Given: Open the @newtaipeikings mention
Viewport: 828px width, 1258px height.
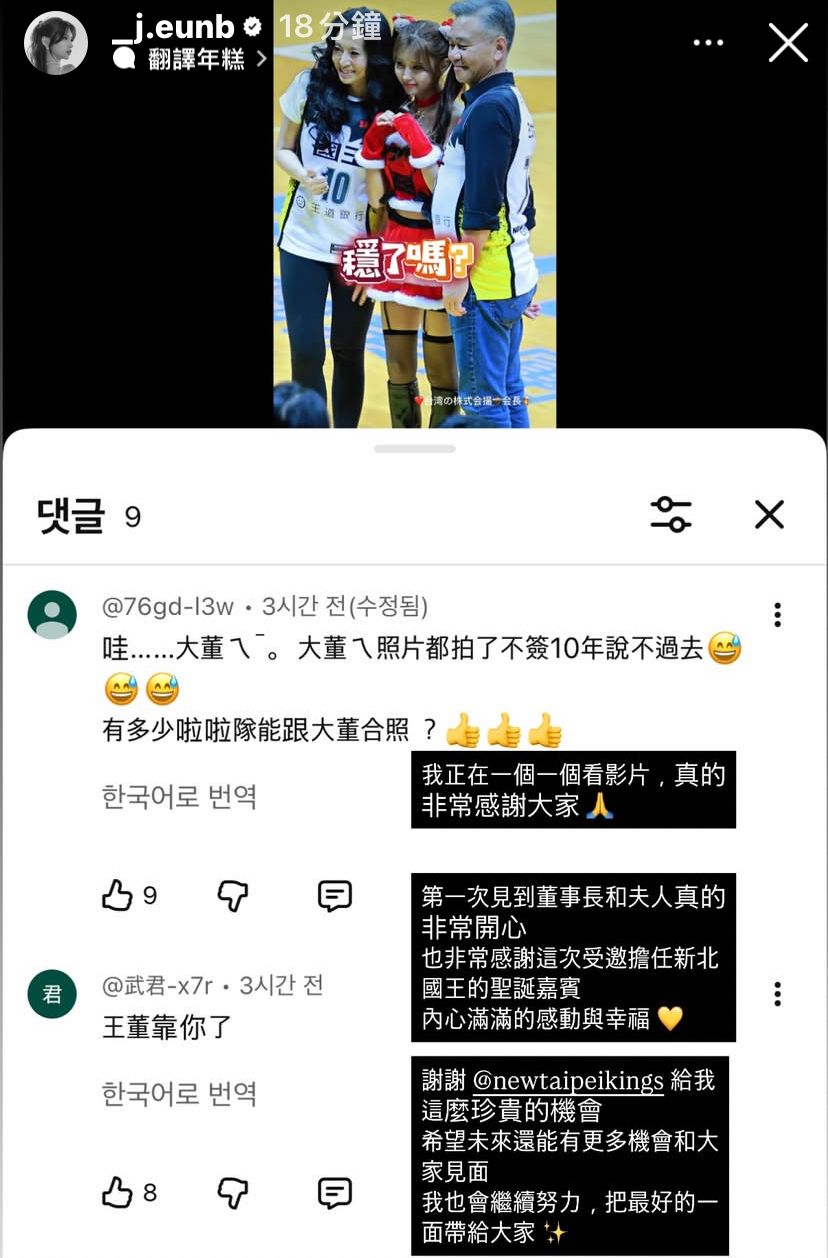Looking at the screenshot, I should click(x=567, y=1082).
